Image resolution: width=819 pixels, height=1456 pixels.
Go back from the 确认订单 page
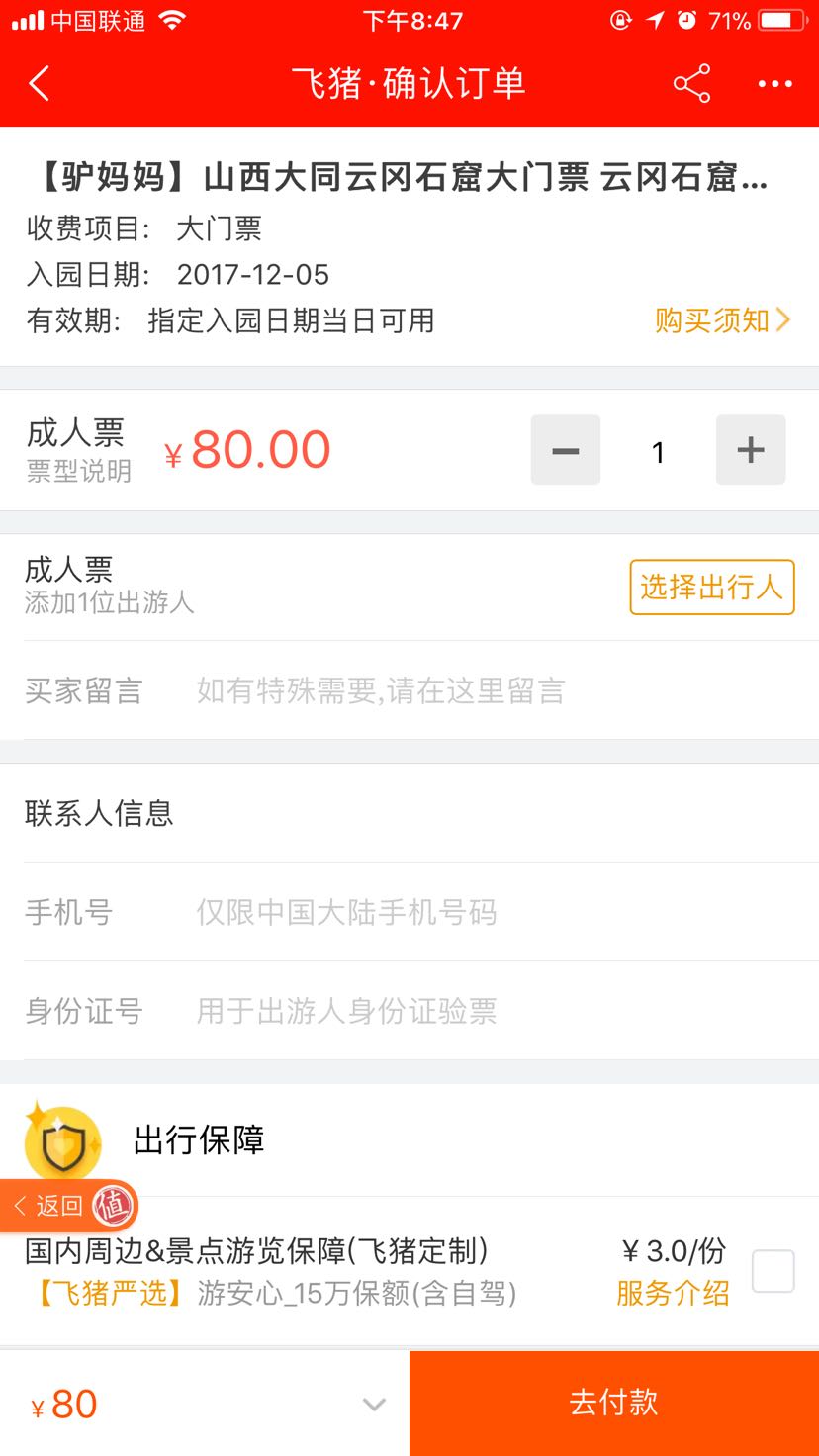pyautogui.click(x=40, y=84)
